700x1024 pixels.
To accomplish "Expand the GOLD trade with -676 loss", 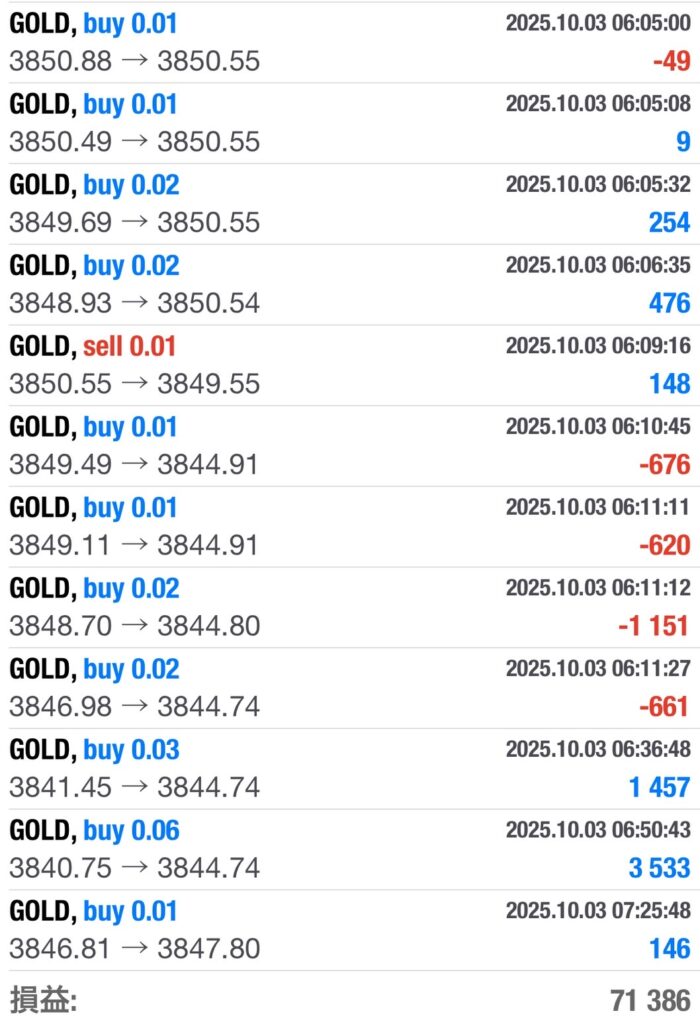I will [x=350, y=446].
